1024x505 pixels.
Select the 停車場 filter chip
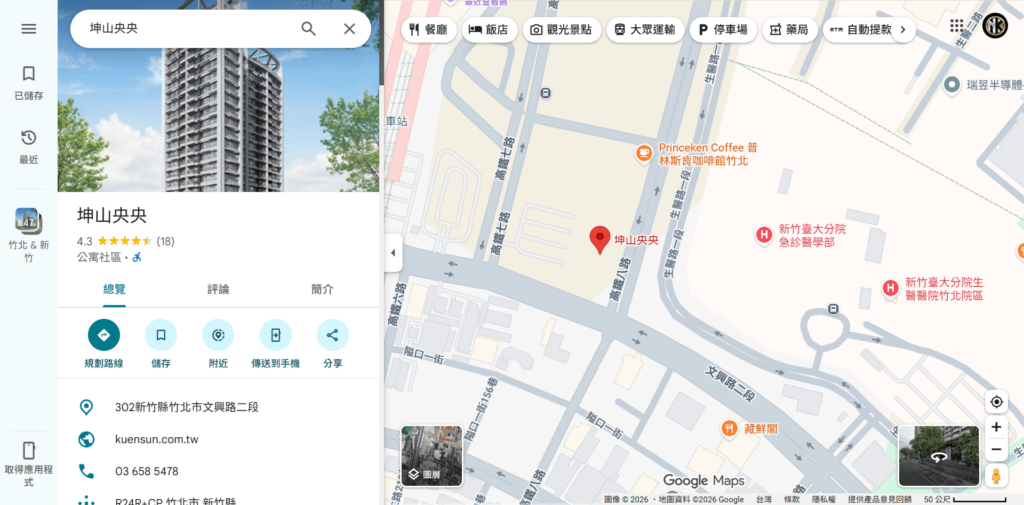pos(723,29)
